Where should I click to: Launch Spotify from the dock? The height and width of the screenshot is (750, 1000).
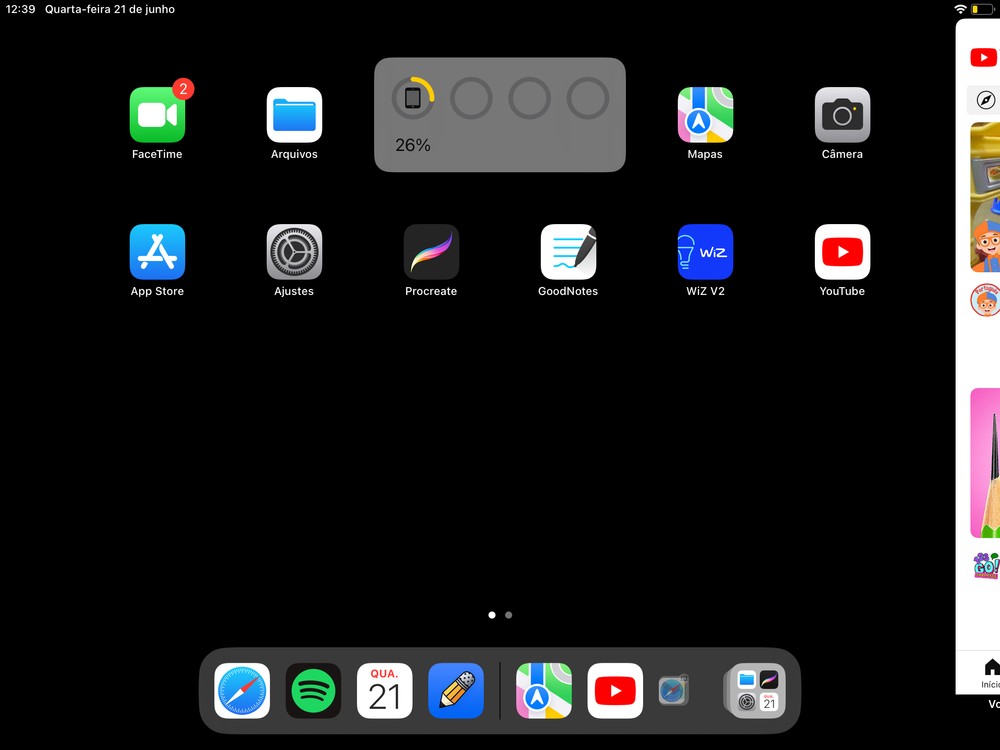(313, 691)
